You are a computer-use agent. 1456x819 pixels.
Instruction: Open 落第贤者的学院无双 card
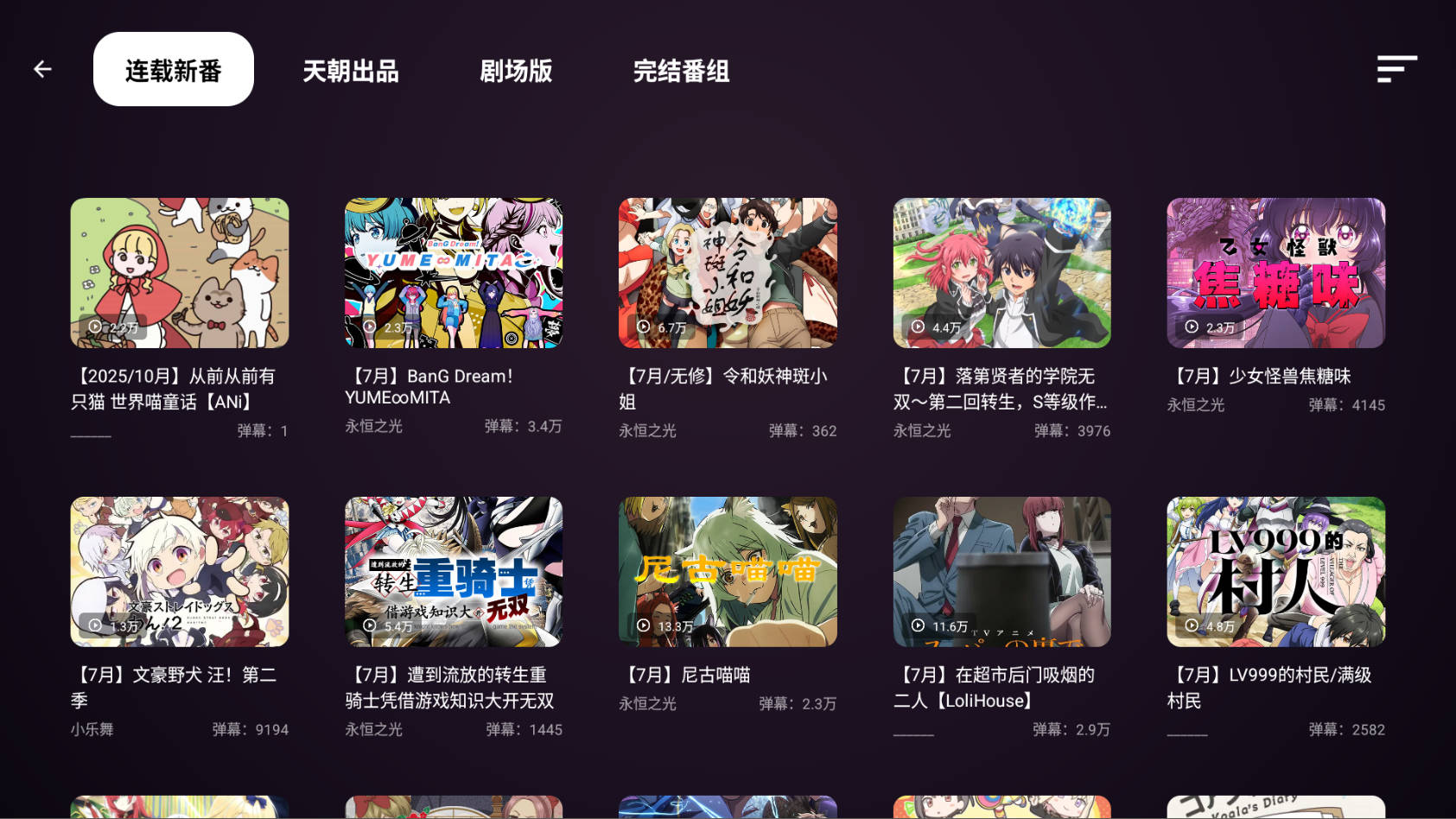coord(1001,319)
